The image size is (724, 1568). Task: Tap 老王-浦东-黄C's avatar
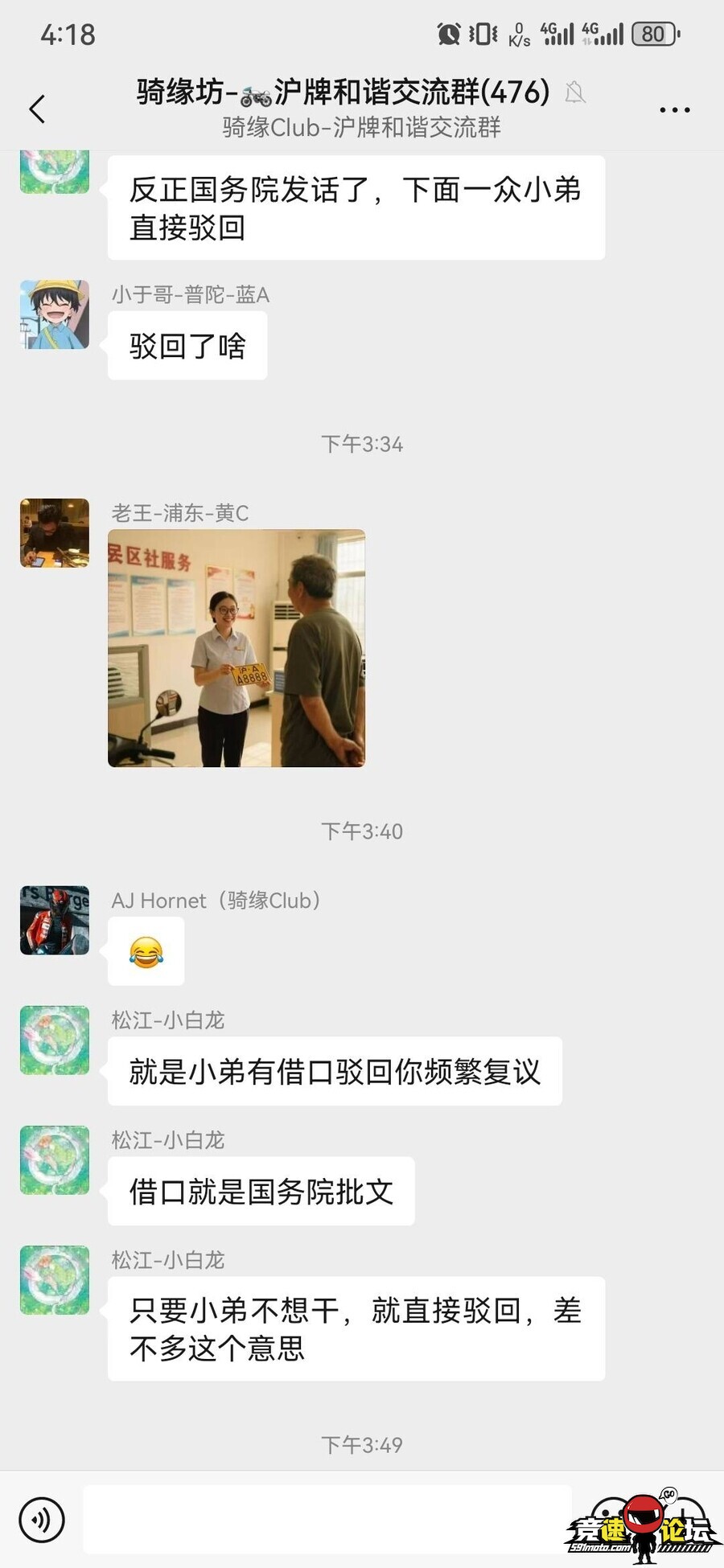[x=55, y=533]
